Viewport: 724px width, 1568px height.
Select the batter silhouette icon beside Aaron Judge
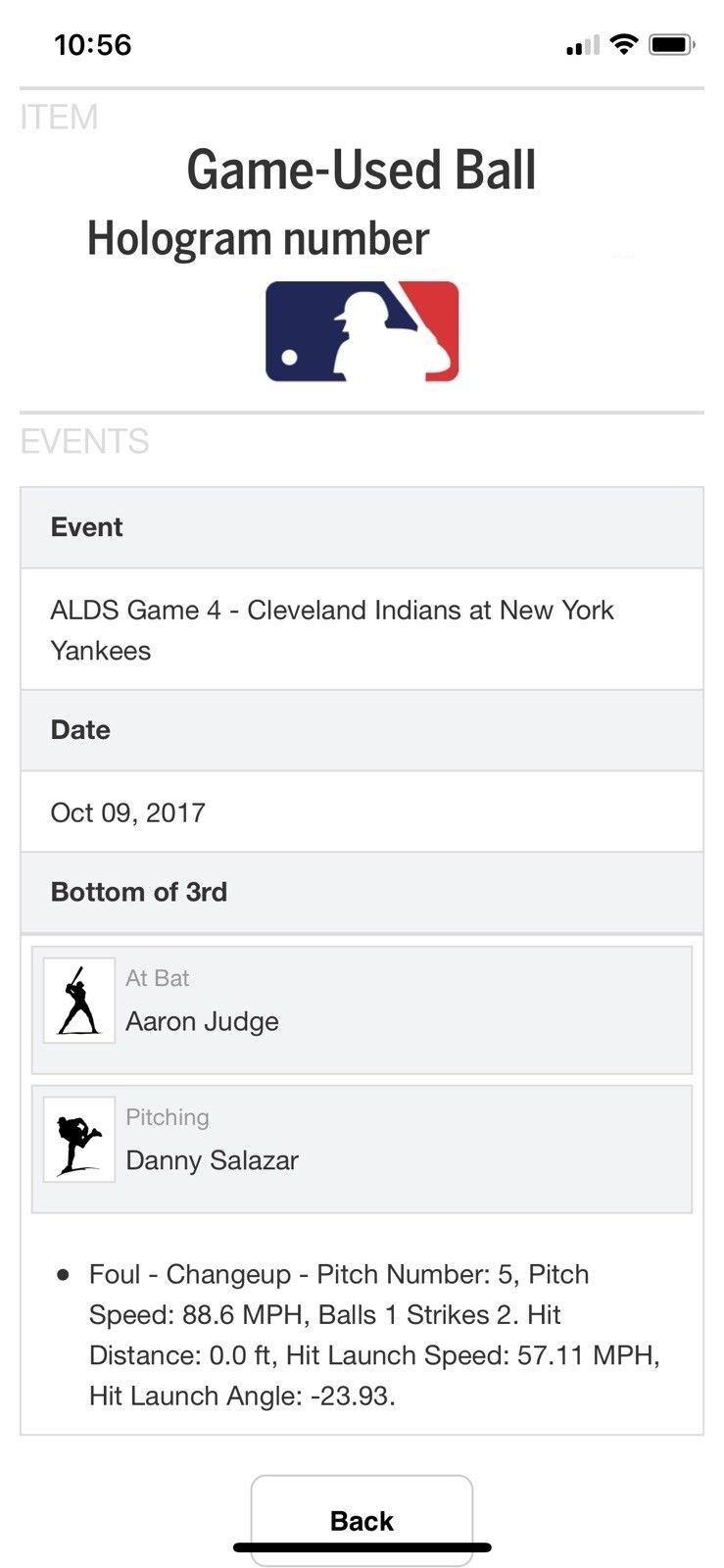(78, 1002)
